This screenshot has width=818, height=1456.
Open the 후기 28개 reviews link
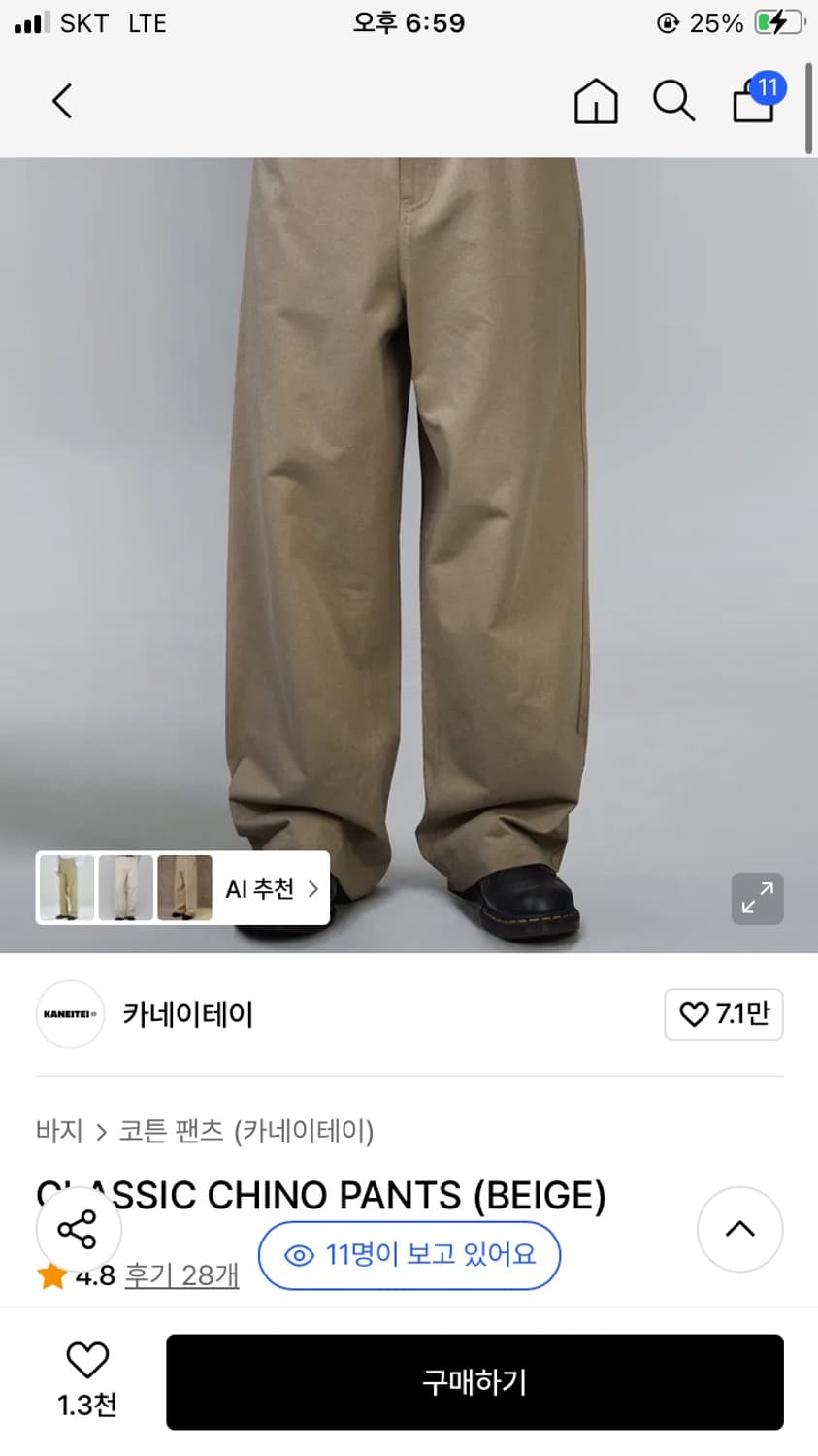[180, 1276]
